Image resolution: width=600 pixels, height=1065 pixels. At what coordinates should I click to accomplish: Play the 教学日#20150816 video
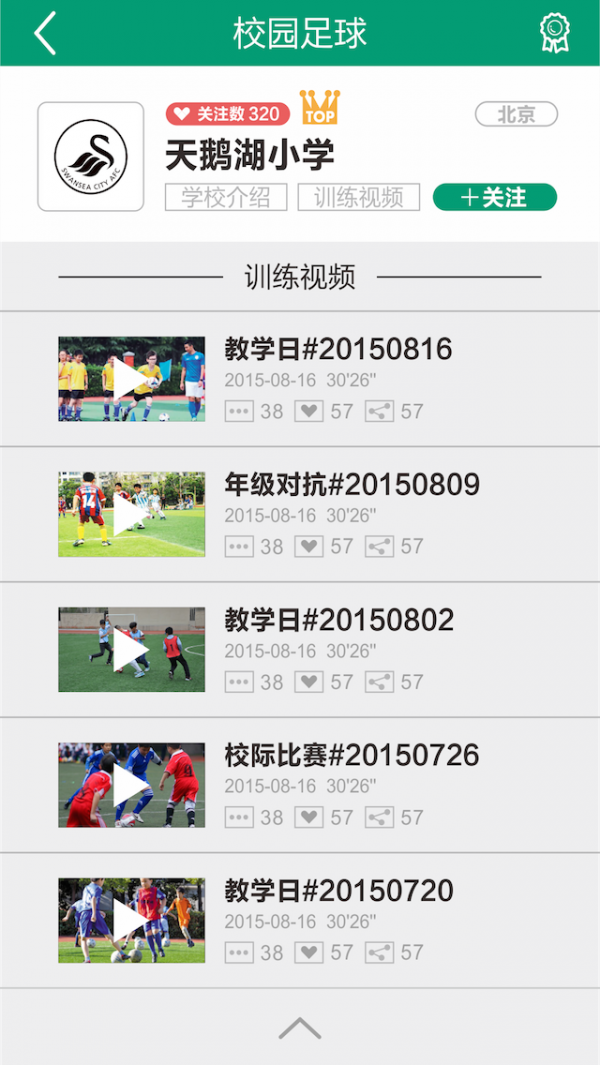131,378
